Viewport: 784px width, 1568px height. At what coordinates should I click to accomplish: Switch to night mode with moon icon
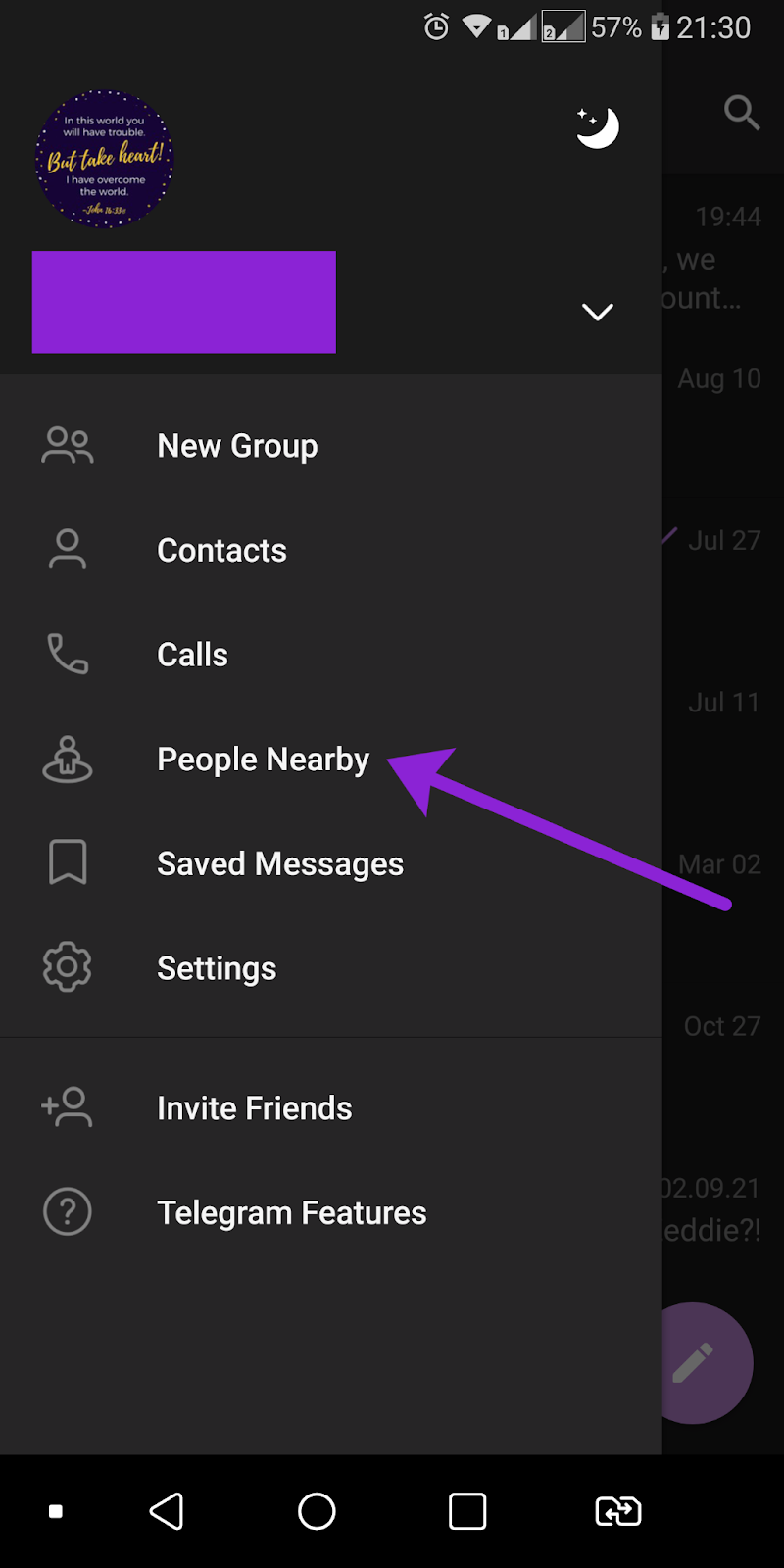(x=597, y=127)
